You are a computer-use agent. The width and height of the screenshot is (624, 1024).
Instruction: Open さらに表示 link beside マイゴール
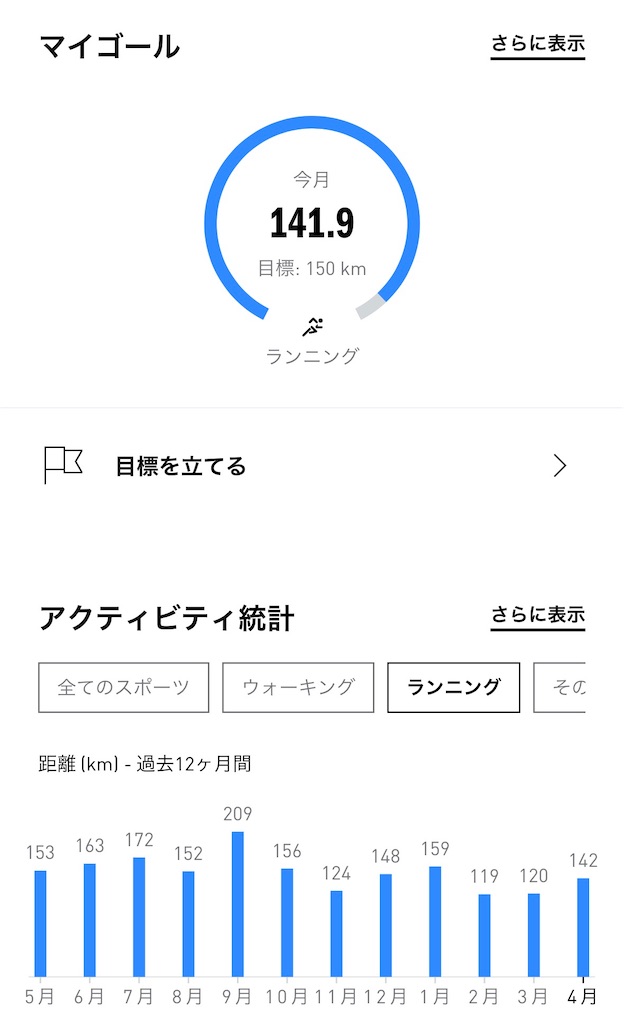pos(538,44)
